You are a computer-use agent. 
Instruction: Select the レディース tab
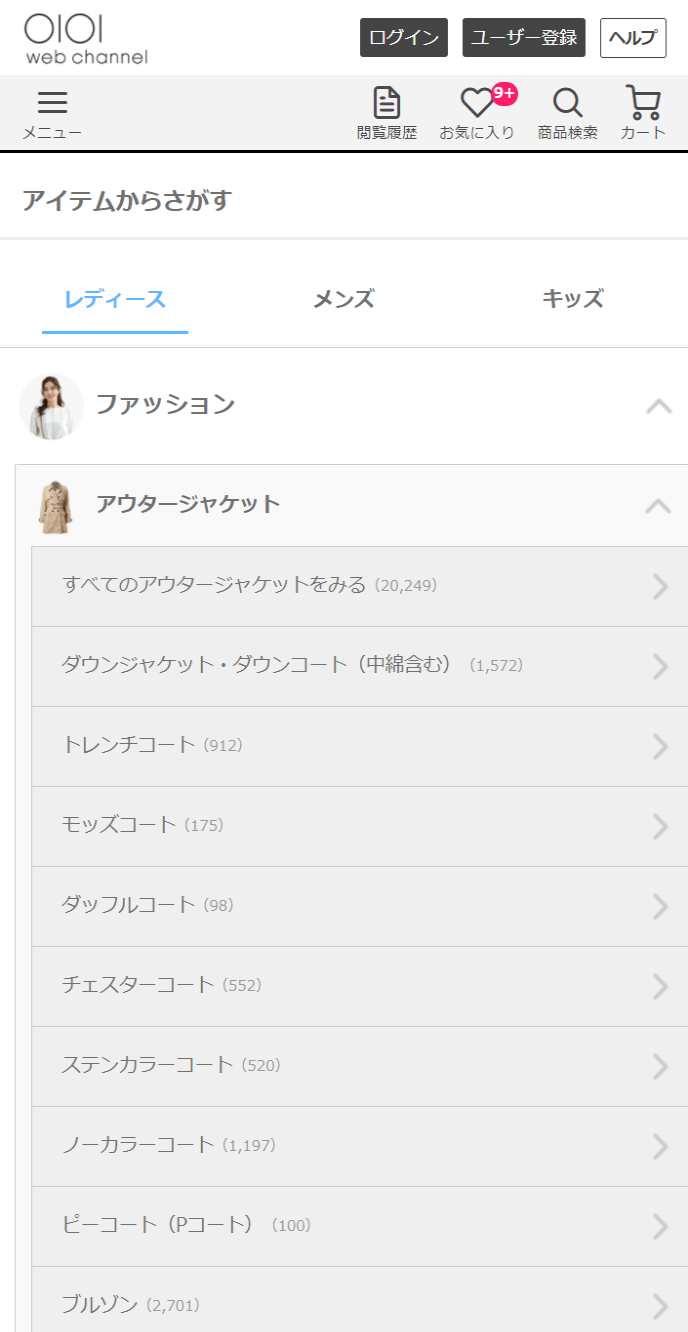(x=115, y=299)
